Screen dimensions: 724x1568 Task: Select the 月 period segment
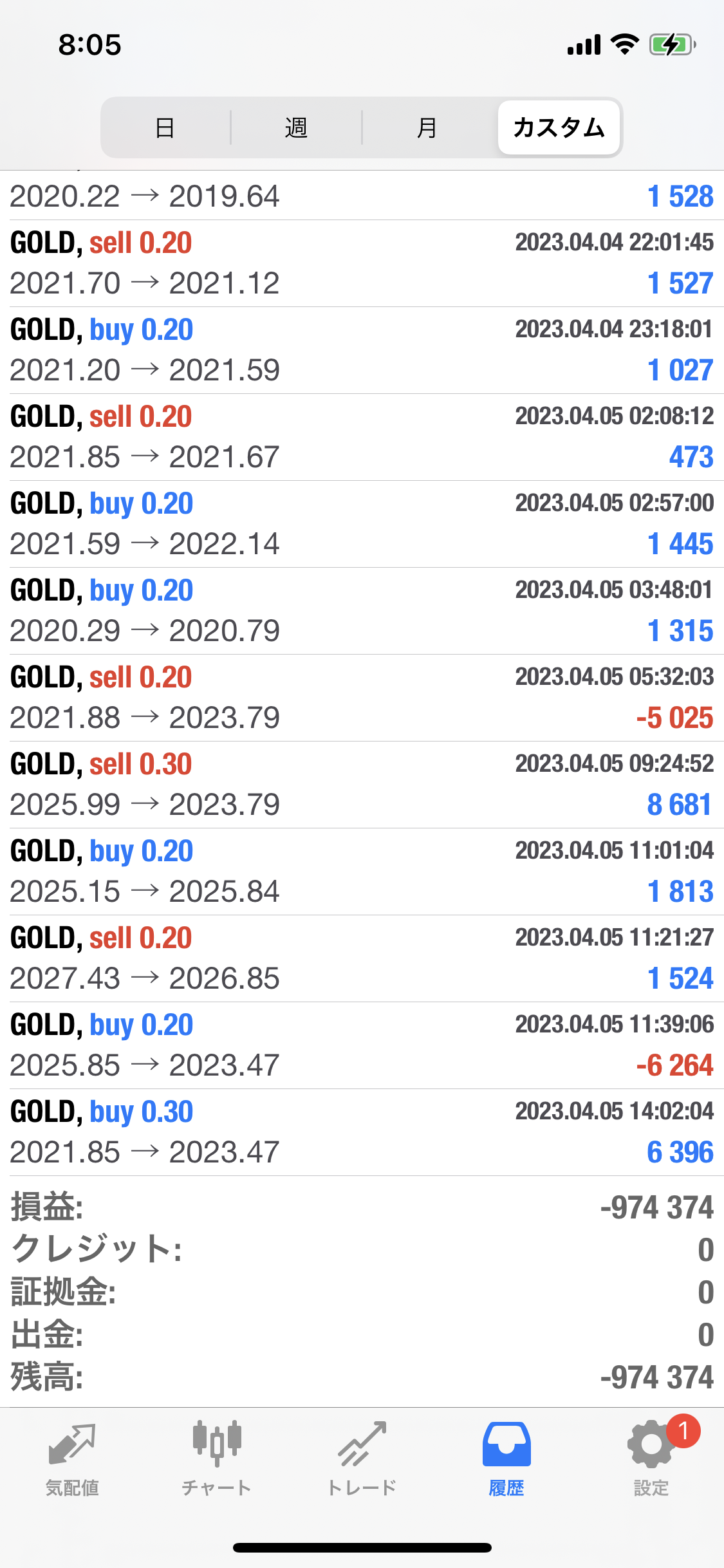(427, 127)
